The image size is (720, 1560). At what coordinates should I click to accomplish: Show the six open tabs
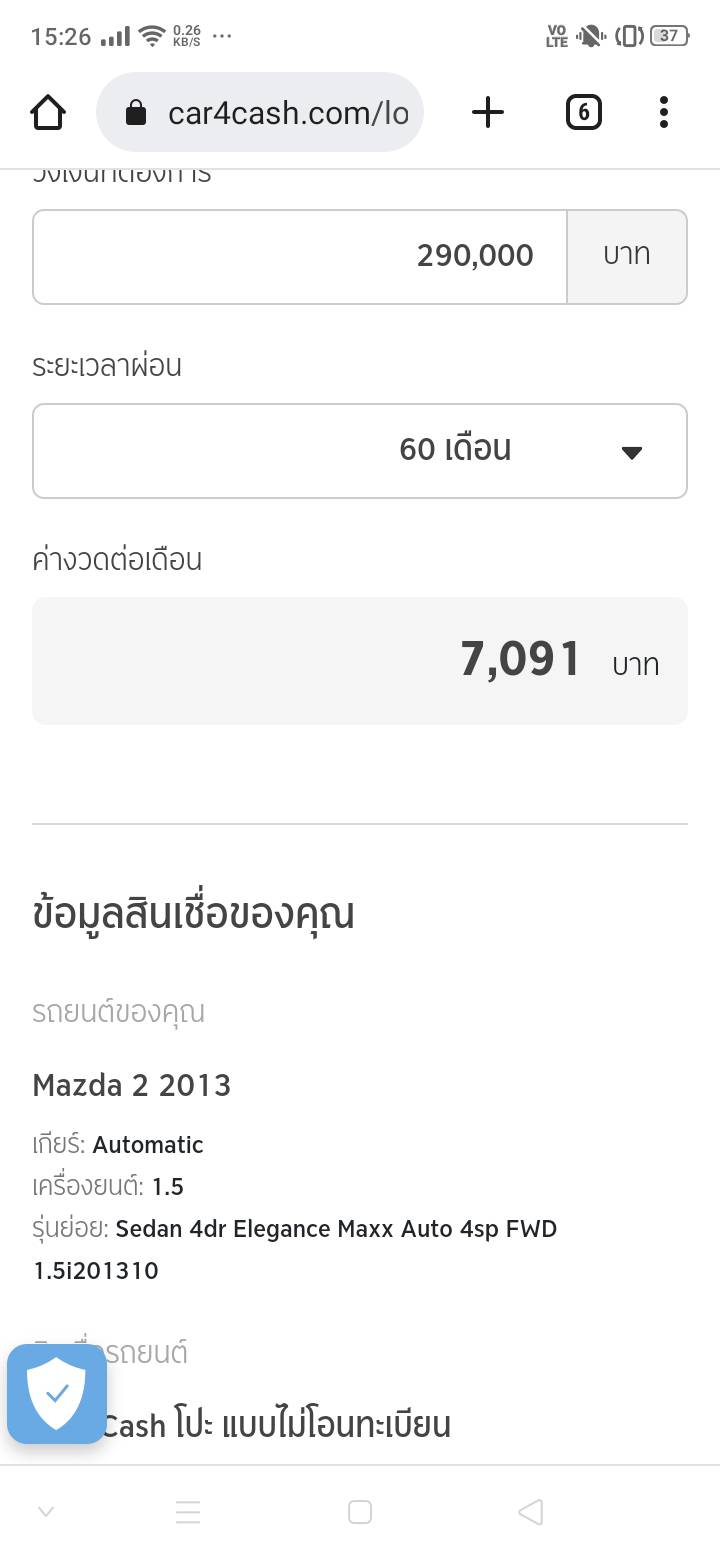583,113
